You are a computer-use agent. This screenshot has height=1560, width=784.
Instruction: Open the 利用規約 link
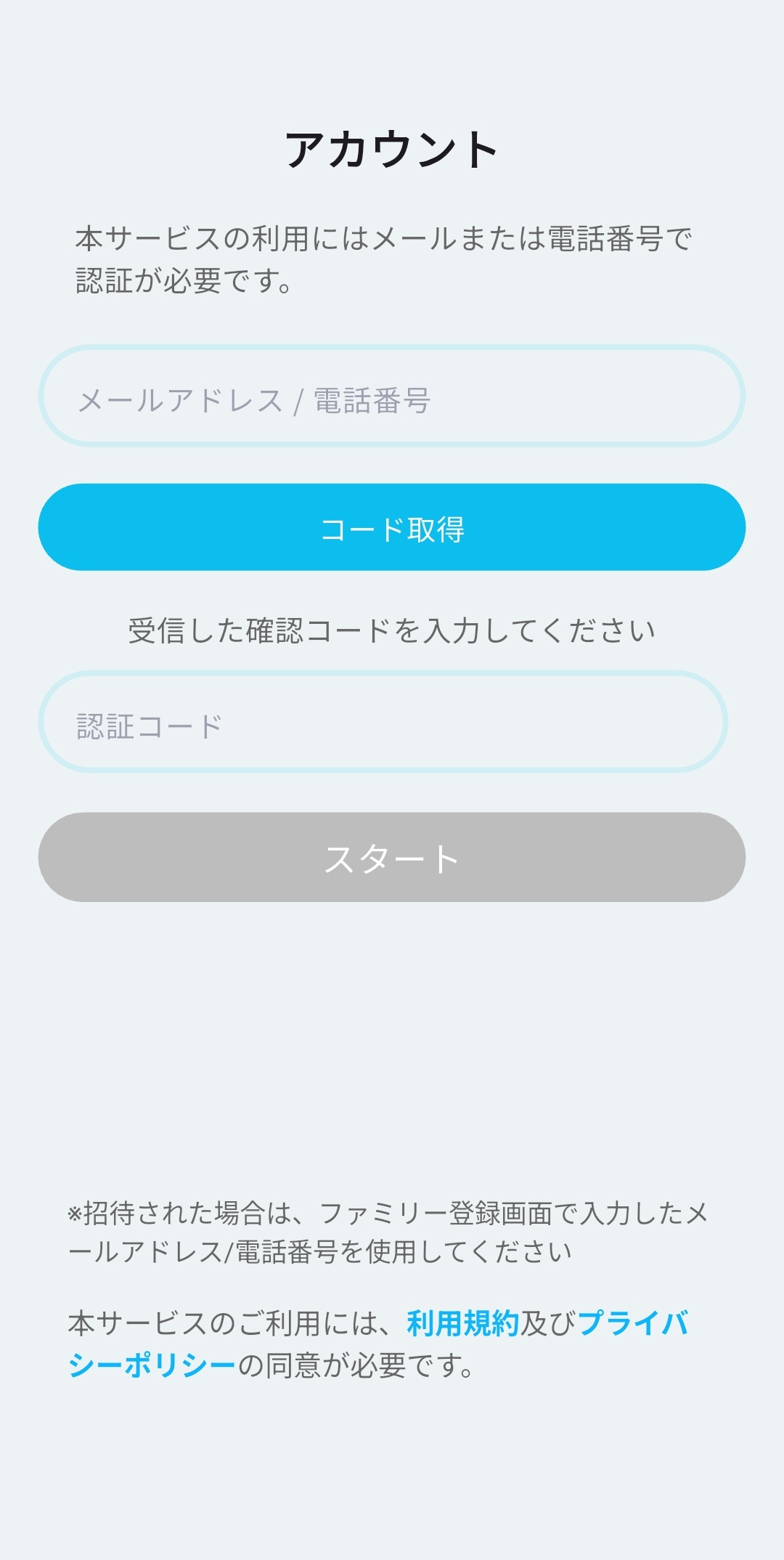coord(463,1324)
